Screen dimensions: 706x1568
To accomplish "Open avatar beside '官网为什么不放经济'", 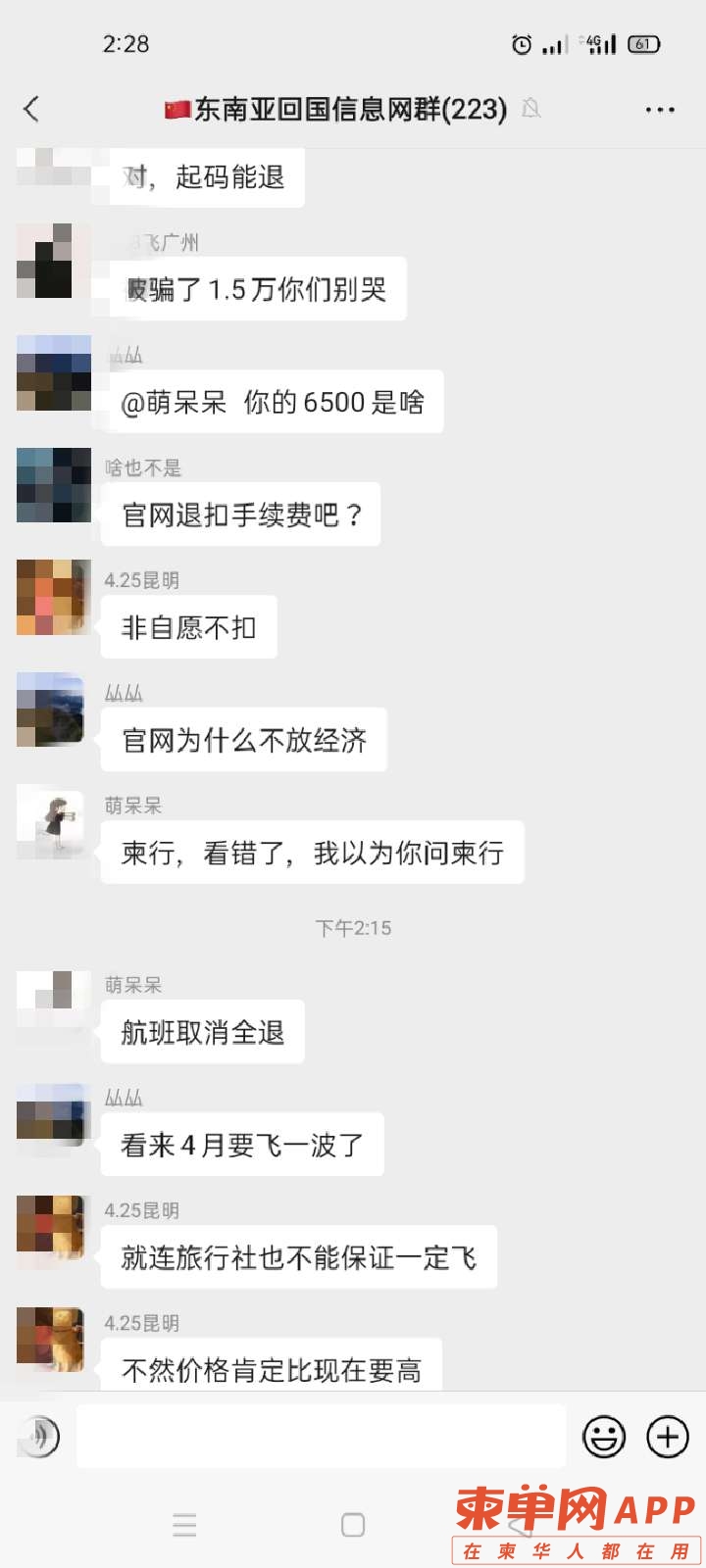I will pyautogui.click(x=54, y=710).
